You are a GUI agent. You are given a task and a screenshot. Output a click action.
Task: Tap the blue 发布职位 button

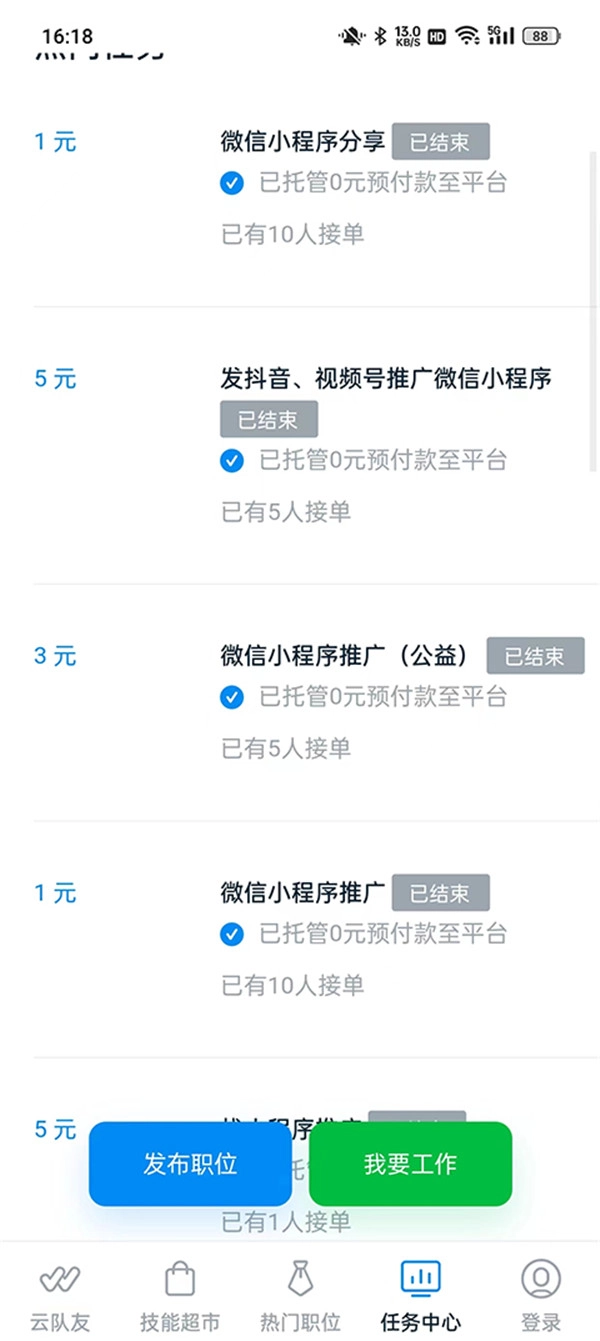[x=190, y=1164]
